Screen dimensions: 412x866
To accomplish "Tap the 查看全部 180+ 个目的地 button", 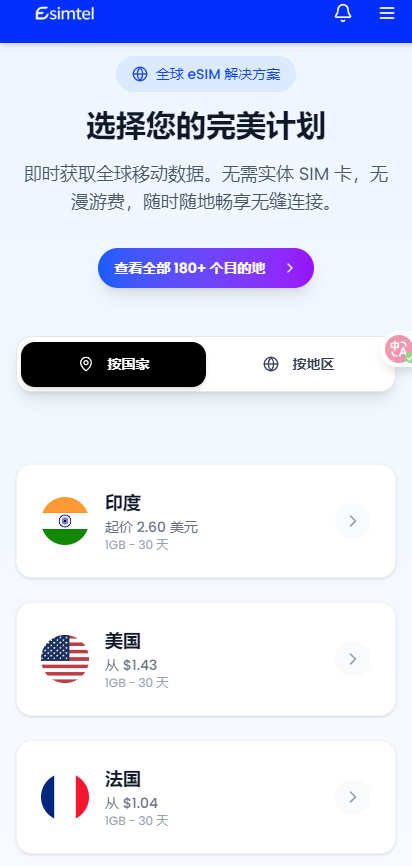I will pos(206,268).
